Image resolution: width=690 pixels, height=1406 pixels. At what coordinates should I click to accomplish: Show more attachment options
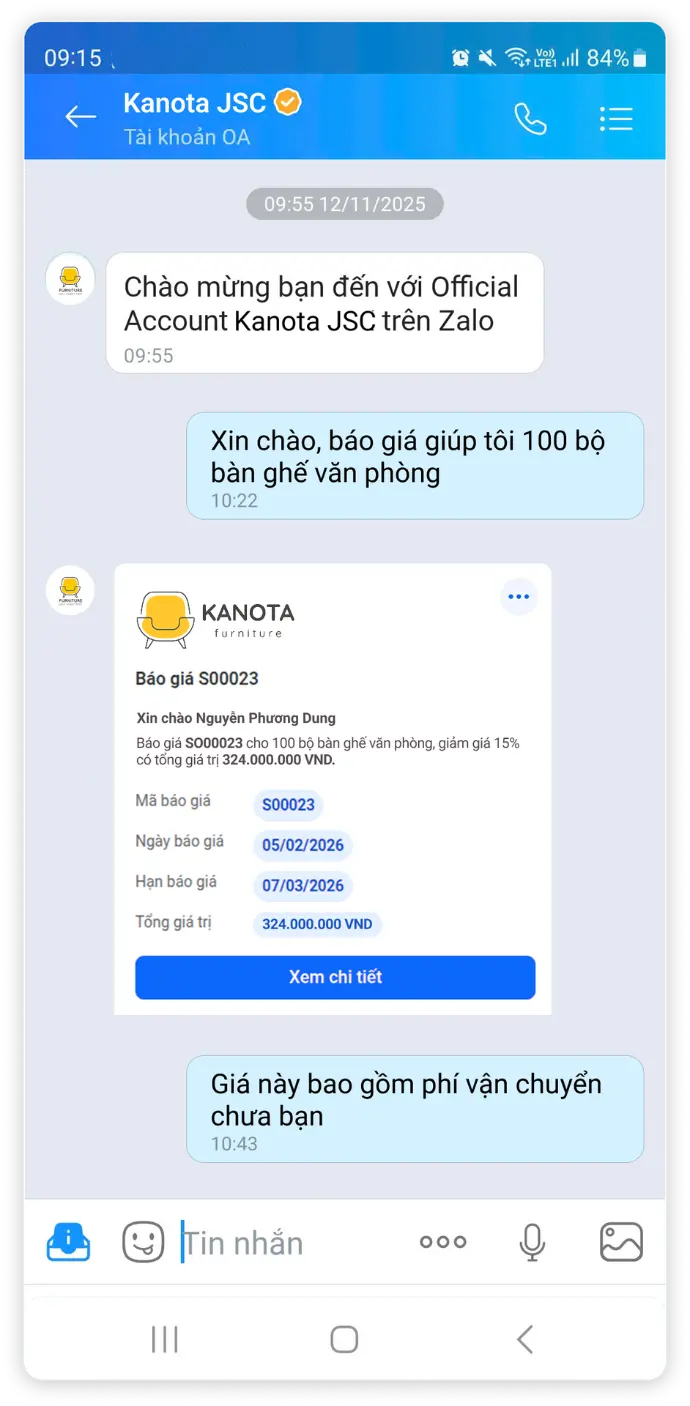(x=443, y=1242)
